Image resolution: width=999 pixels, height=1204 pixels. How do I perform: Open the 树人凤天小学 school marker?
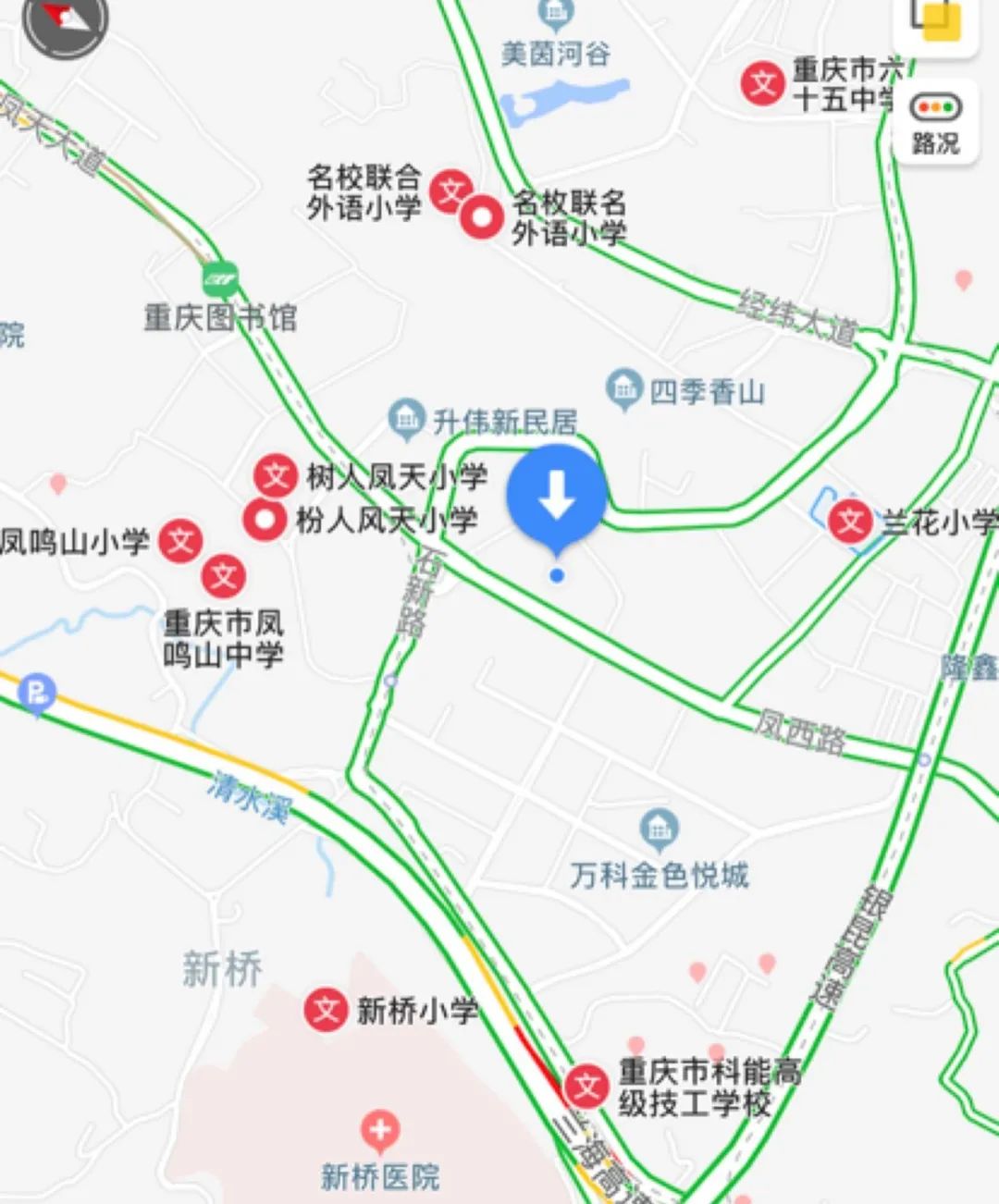pos(276,476)
